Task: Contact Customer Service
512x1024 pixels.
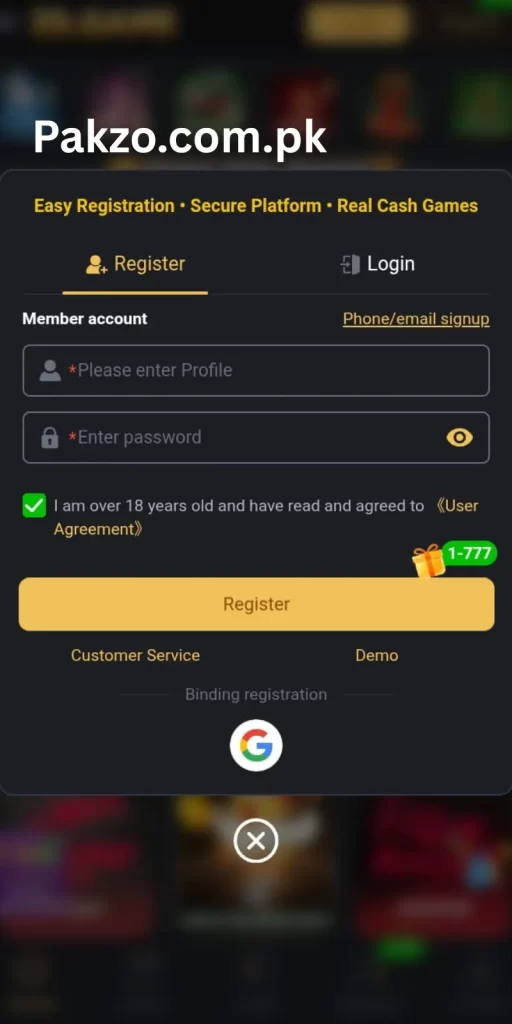Action: tap(135, 656)
